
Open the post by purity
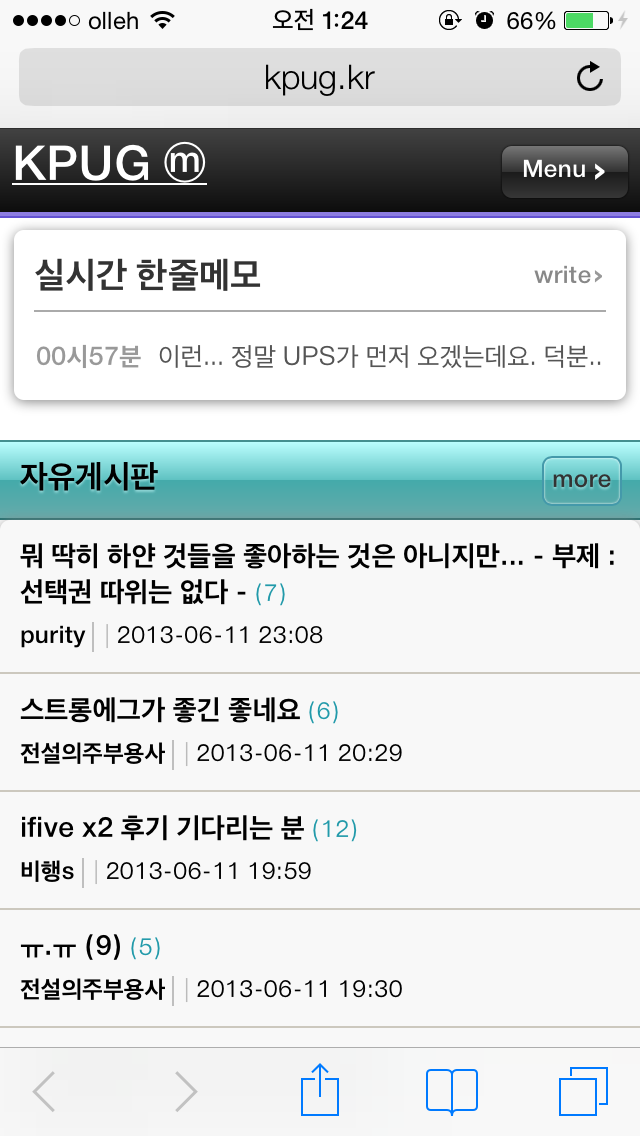320,575
